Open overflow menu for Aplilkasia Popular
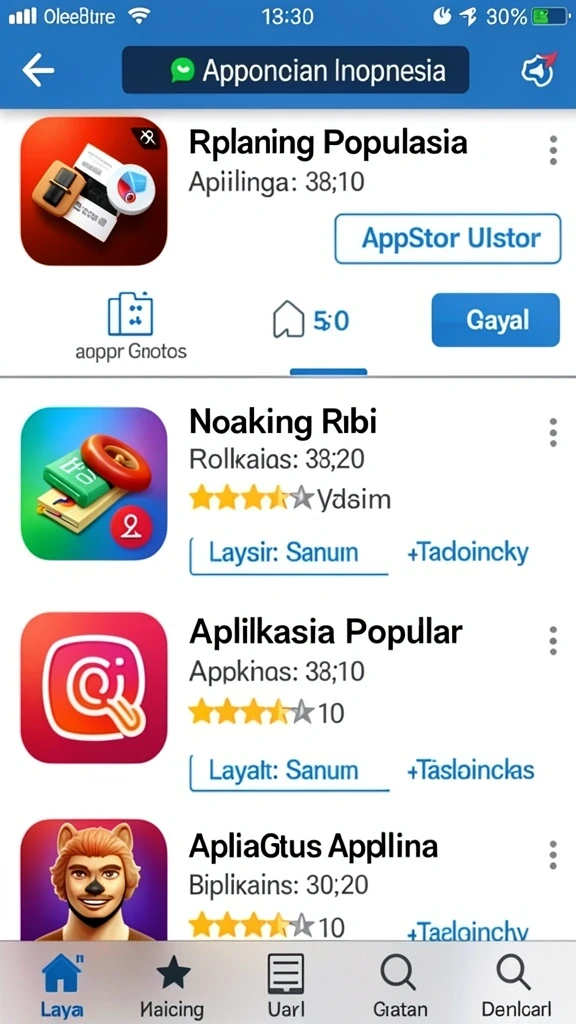Screen dimensions: 576x1024 553,640
